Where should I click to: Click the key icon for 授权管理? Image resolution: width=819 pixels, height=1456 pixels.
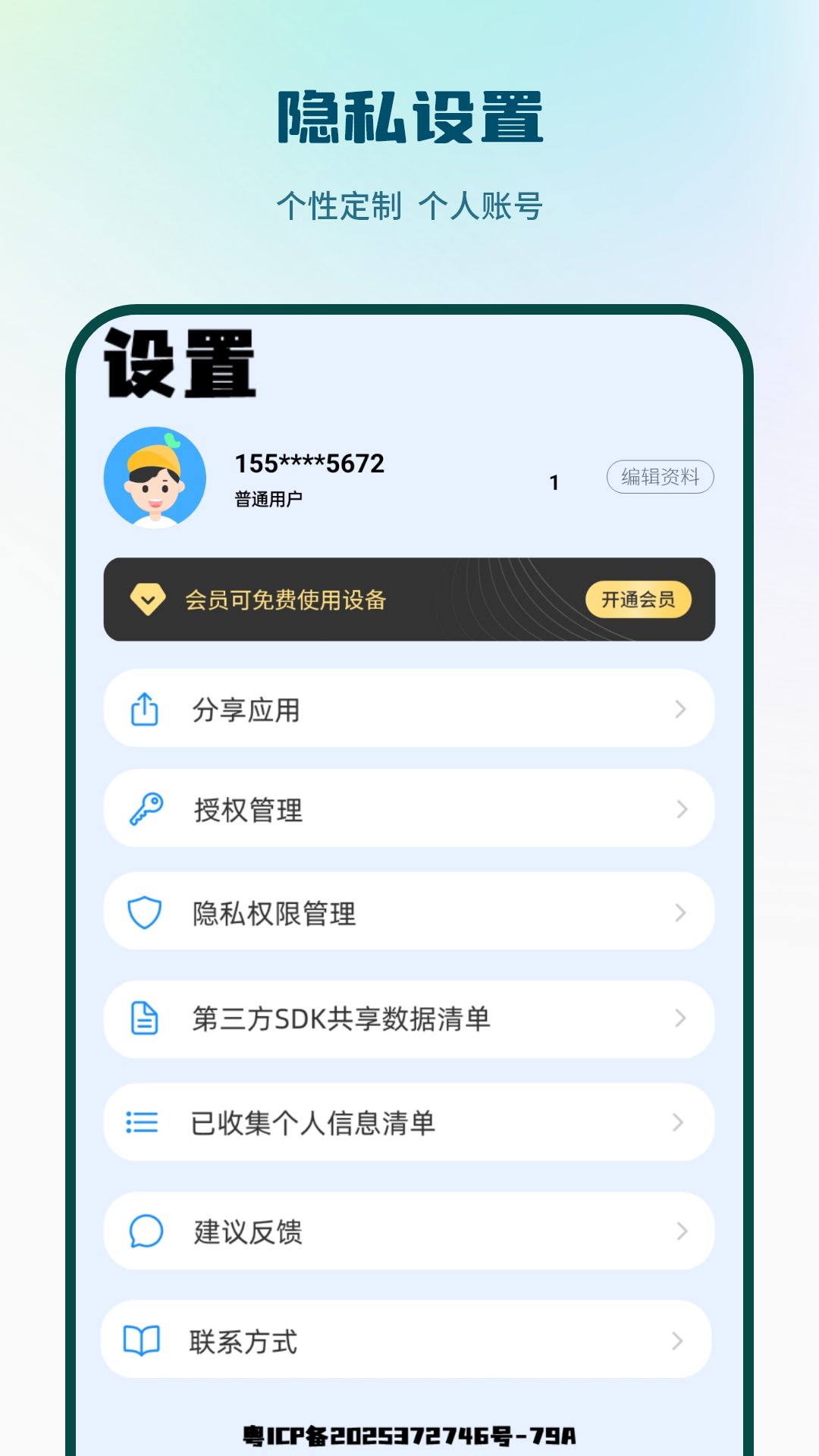tap(145, 808)
